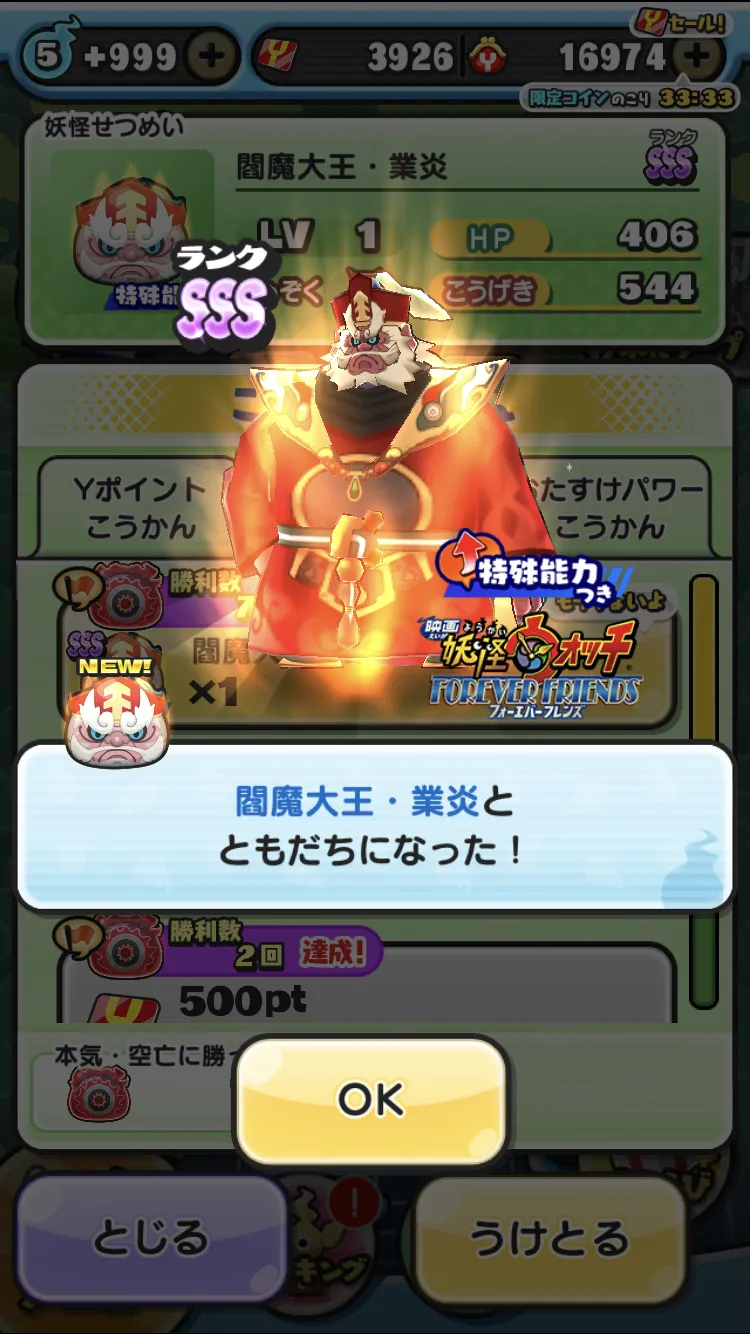Switch to the Yポイントこうかん tab
Image resolution: width=750 pixels, height=1334 pixels.
tap(140, 507)
